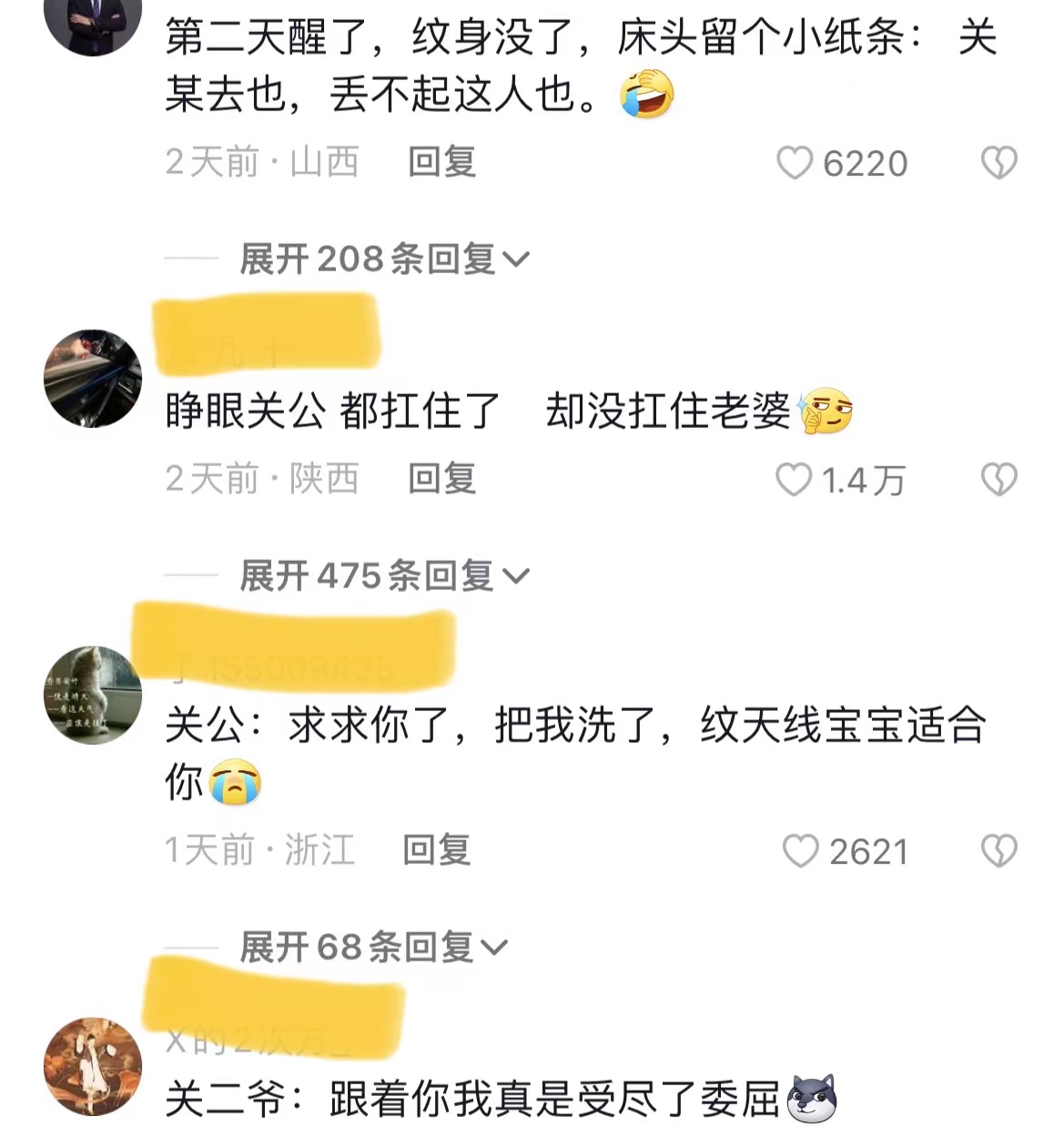1064x1147 pixels.
Task: Reply to the '纹天线宝宝' comment
Action: [x=435, y=852]
